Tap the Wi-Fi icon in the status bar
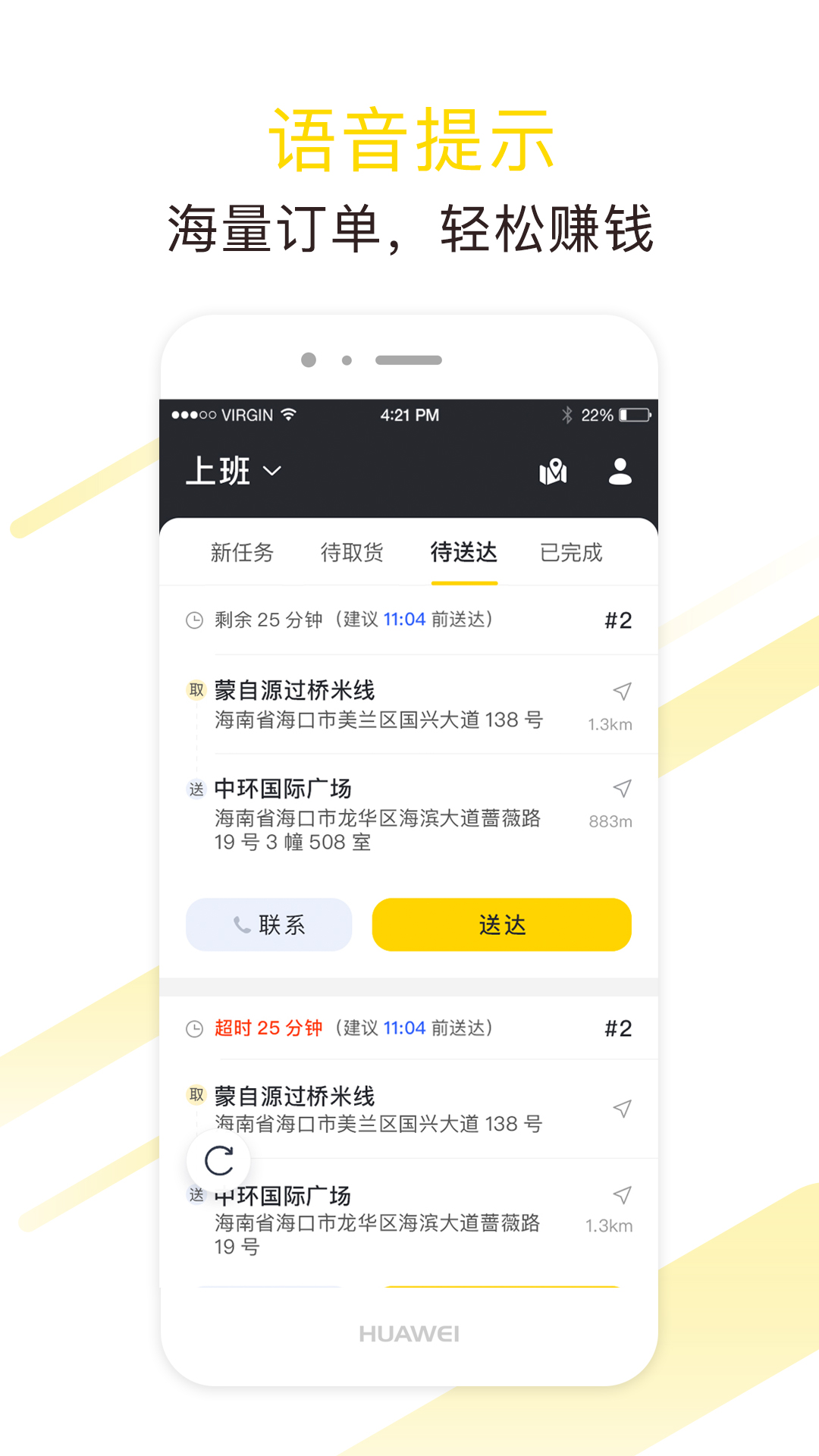This screenshot has width=819, height=1456. 288,415
